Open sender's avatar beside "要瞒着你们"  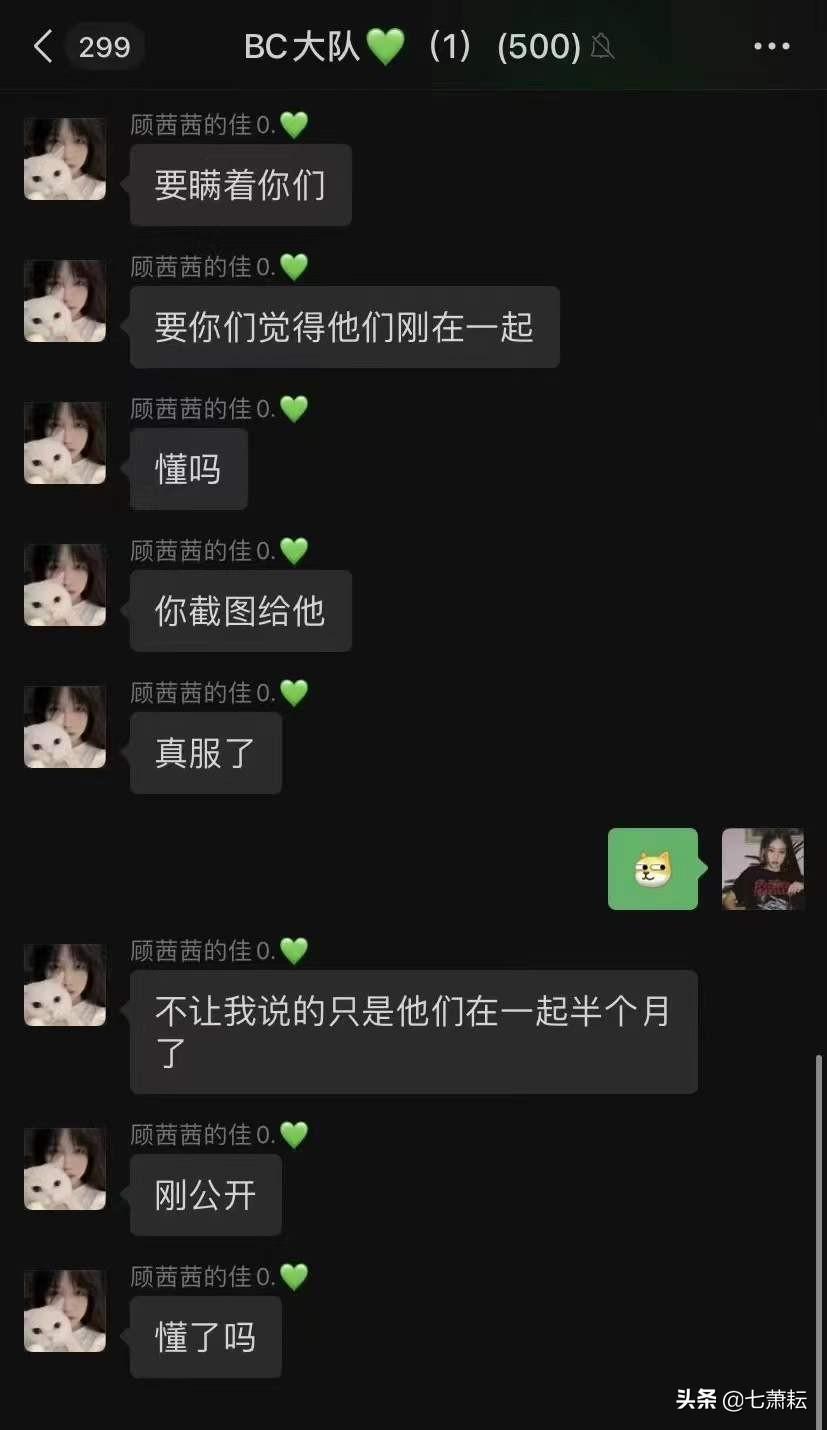click(x=65, y=159)
